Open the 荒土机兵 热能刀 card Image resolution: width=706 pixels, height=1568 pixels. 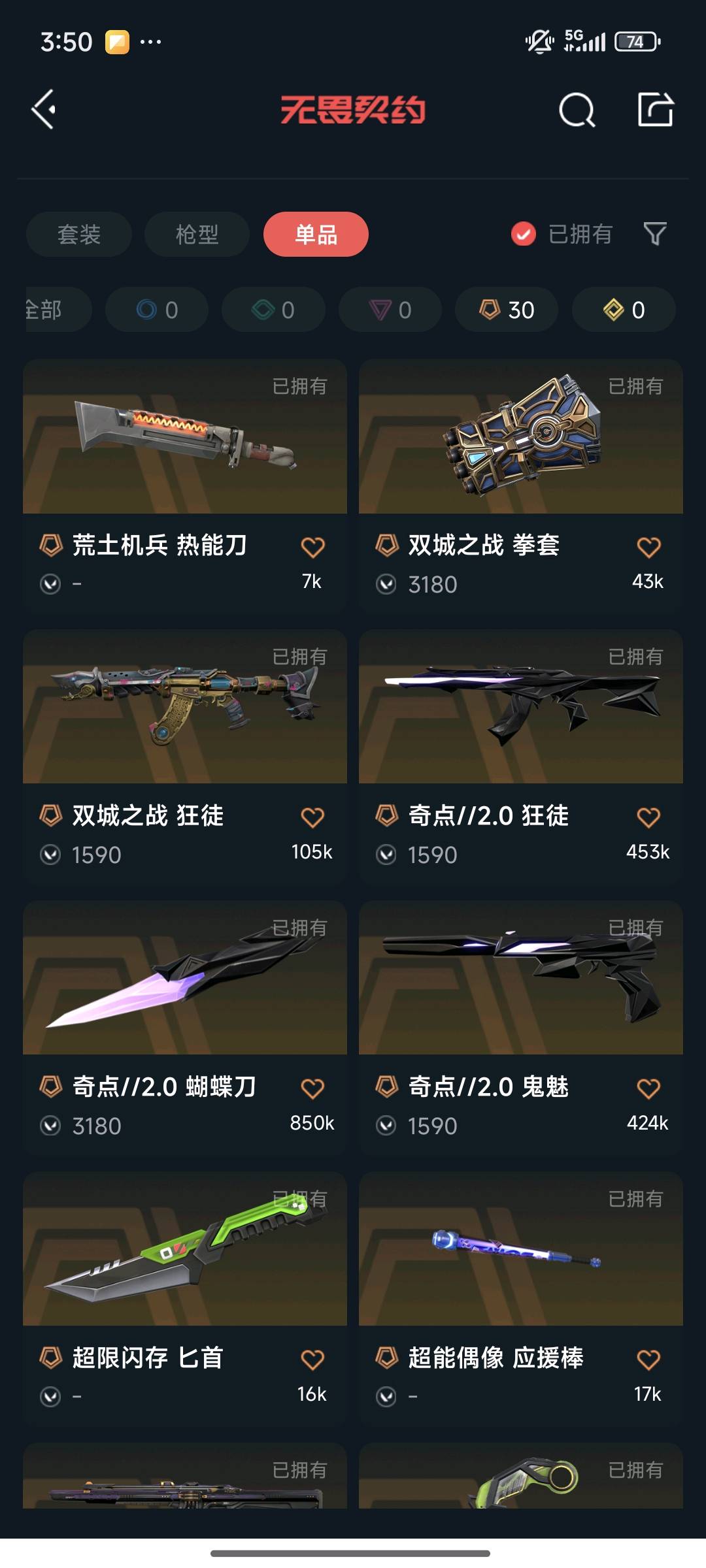click(185, 485)
